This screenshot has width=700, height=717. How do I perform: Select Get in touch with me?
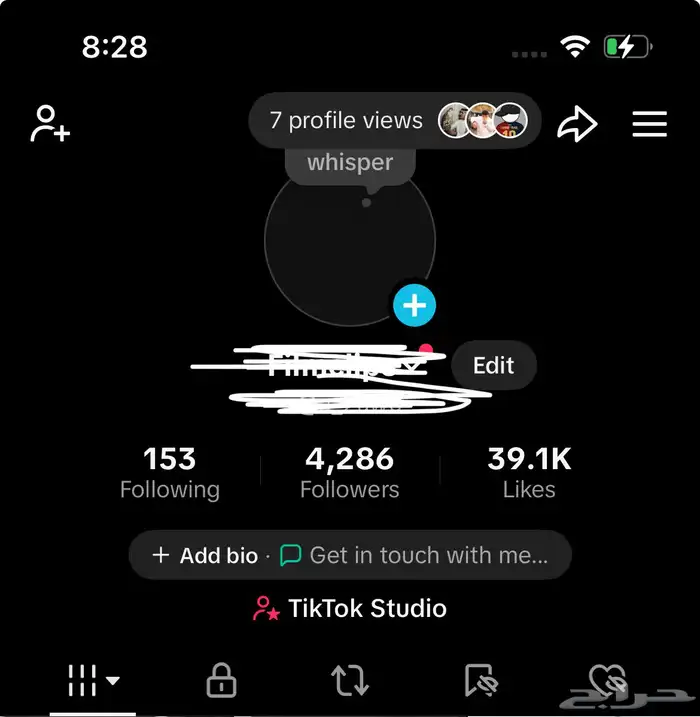coord(415,555)
